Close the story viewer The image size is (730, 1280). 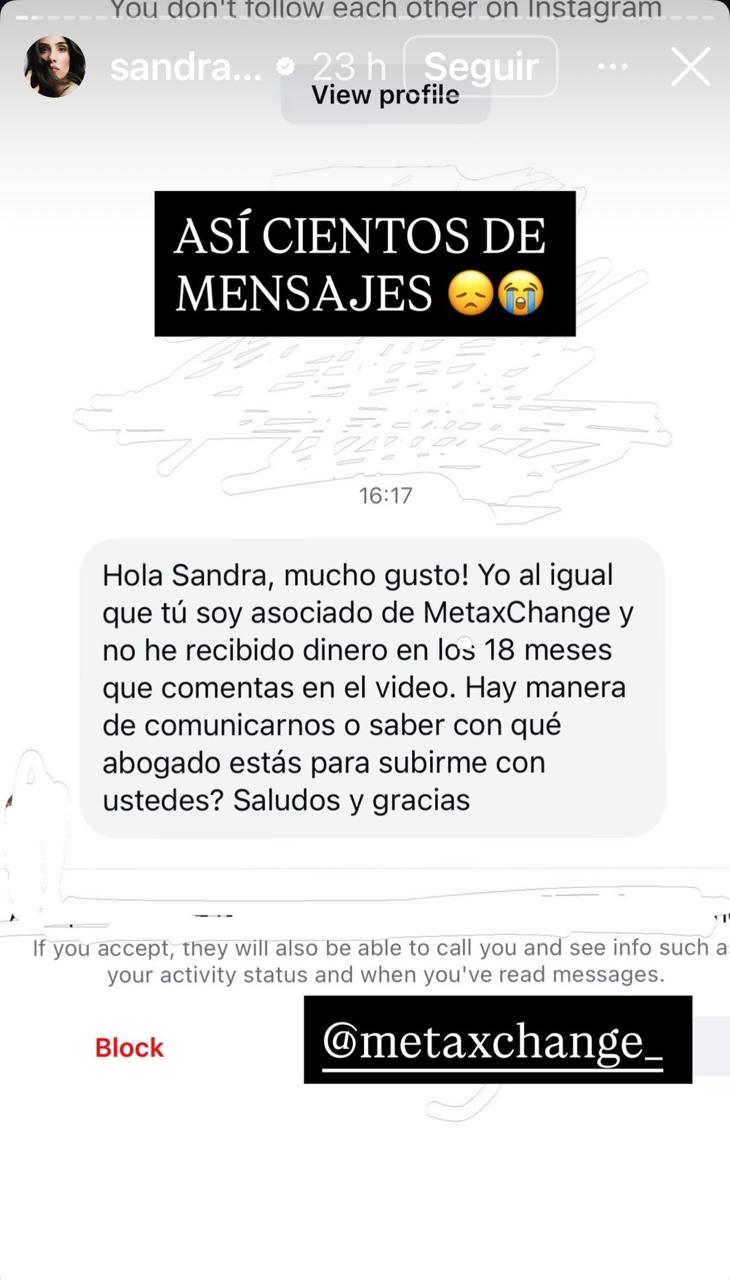(690, 67)
